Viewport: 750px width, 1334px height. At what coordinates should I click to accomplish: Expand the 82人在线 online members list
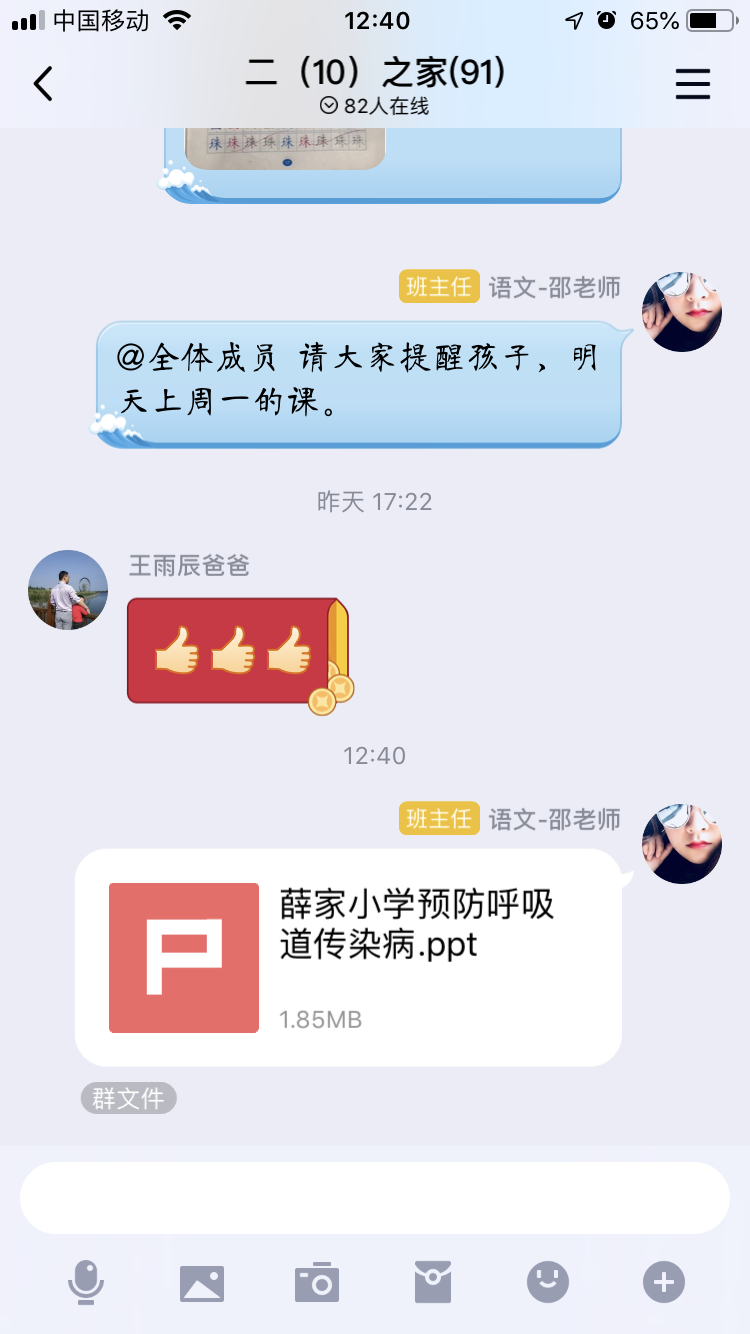point(374,106)
